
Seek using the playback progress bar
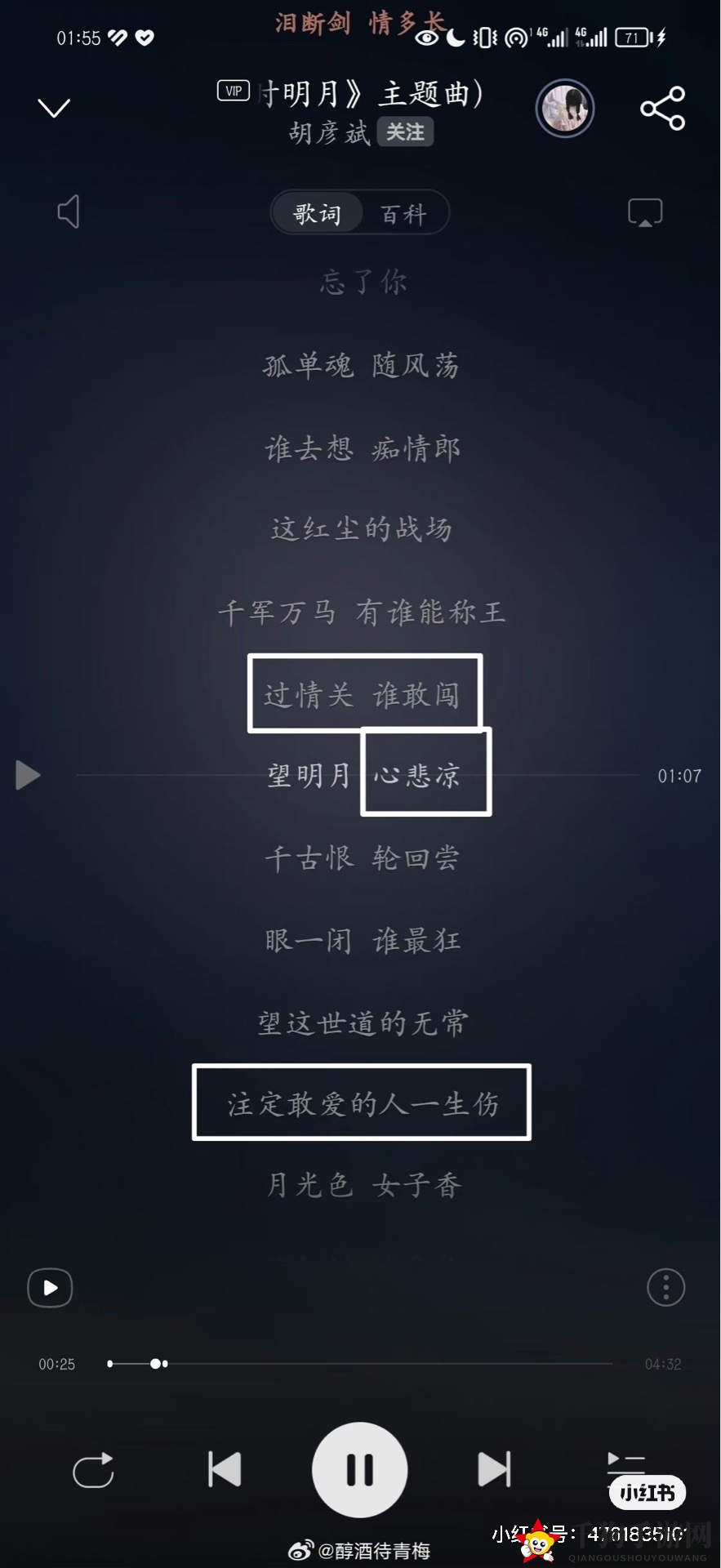tap(359, 1364)
